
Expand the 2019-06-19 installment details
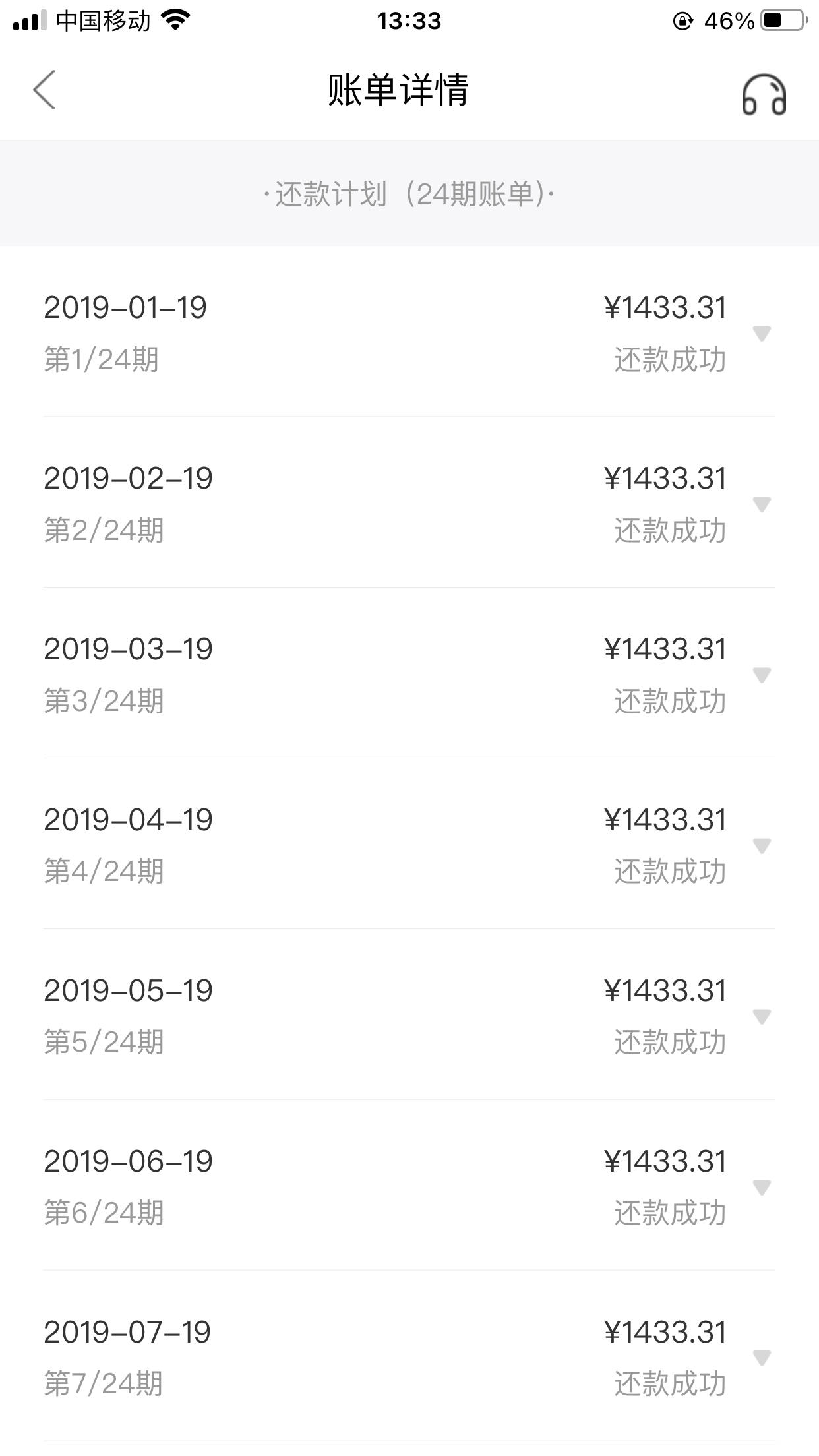click(762, 1188)
